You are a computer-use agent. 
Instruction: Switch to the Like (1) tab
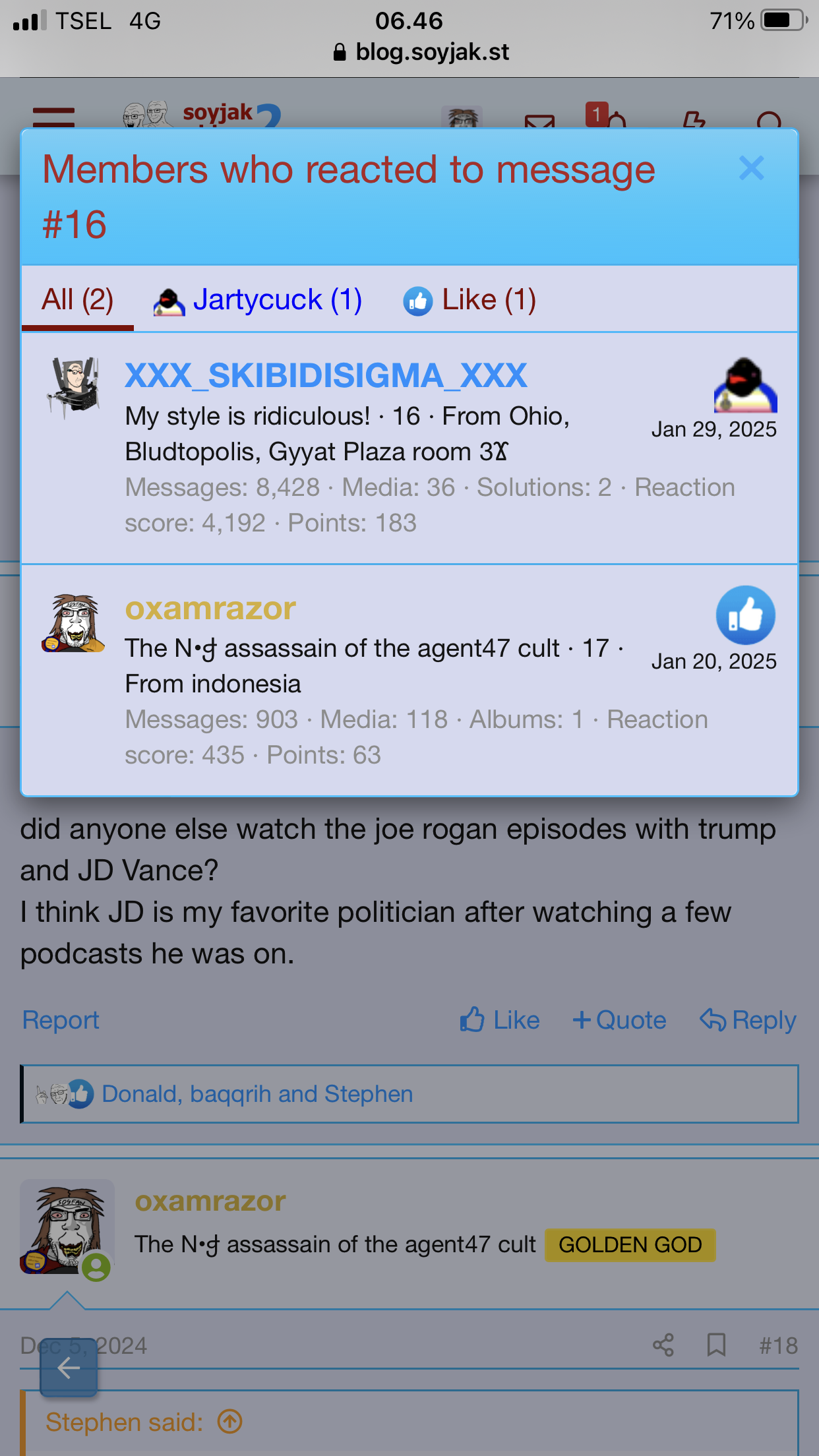coord(469,300)
